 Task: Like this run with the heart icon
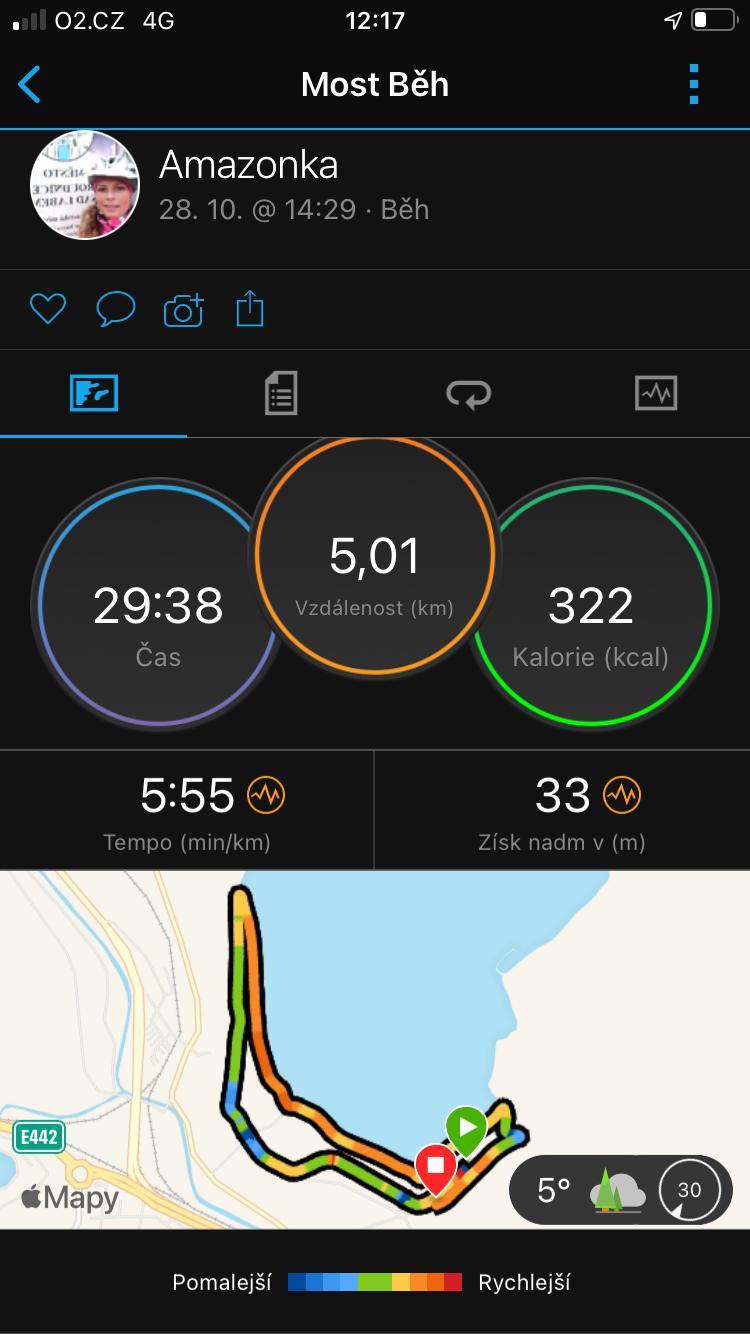pos(47,309)
